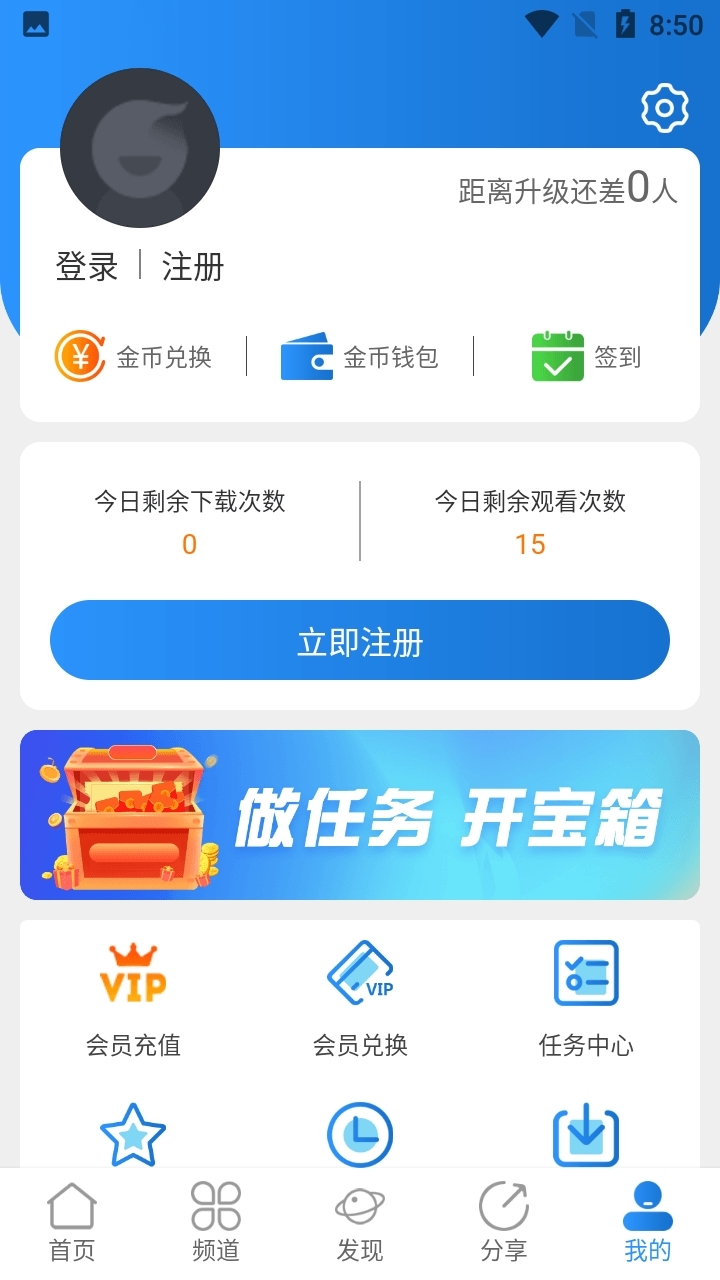The image size is (720, 1280).
Task: Tap 登录 to log in
Action: (87, 267)
